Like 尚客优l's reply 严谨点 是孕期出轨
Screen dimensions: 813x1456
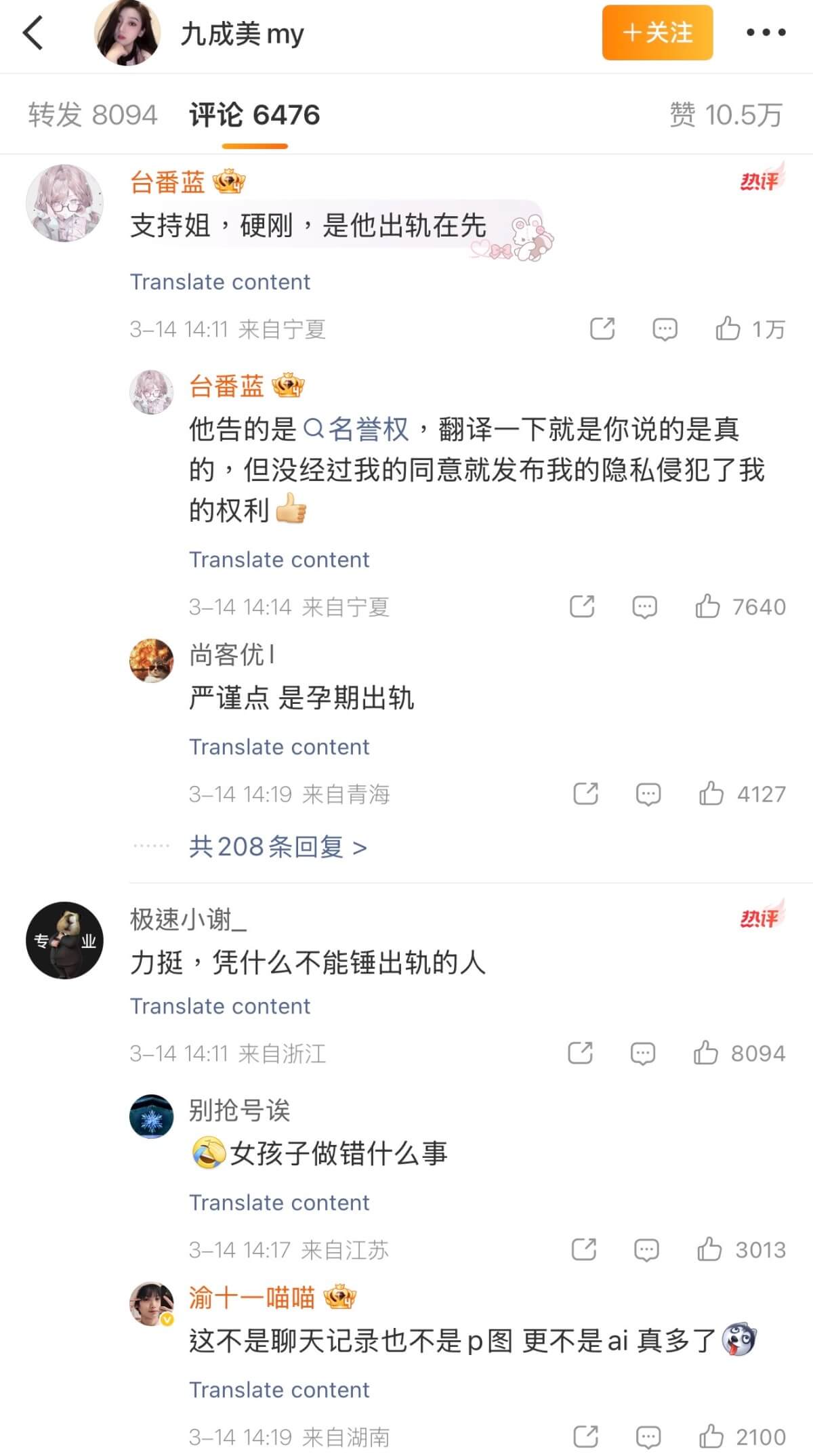[x=711, y=793]
